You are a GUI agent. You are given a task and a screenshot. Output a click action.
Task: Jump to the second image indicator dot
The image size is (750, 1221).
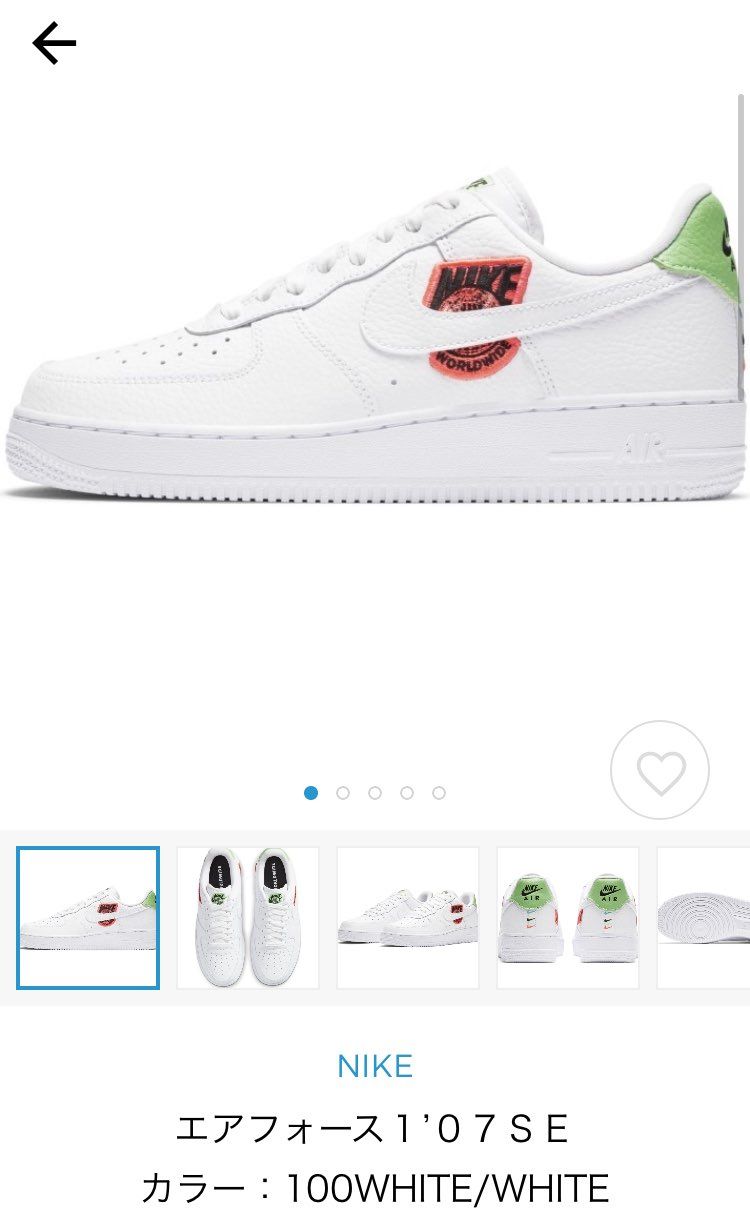[x=343, y=793]
